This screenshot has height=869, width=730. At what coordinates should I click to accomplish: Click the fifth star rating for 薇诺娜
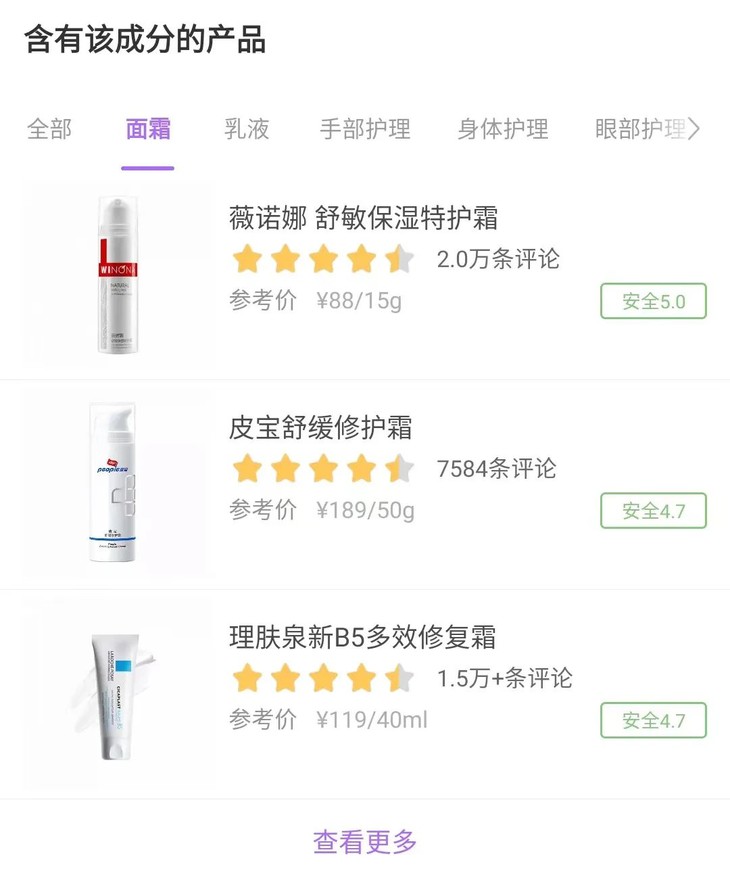coord(397,259)
